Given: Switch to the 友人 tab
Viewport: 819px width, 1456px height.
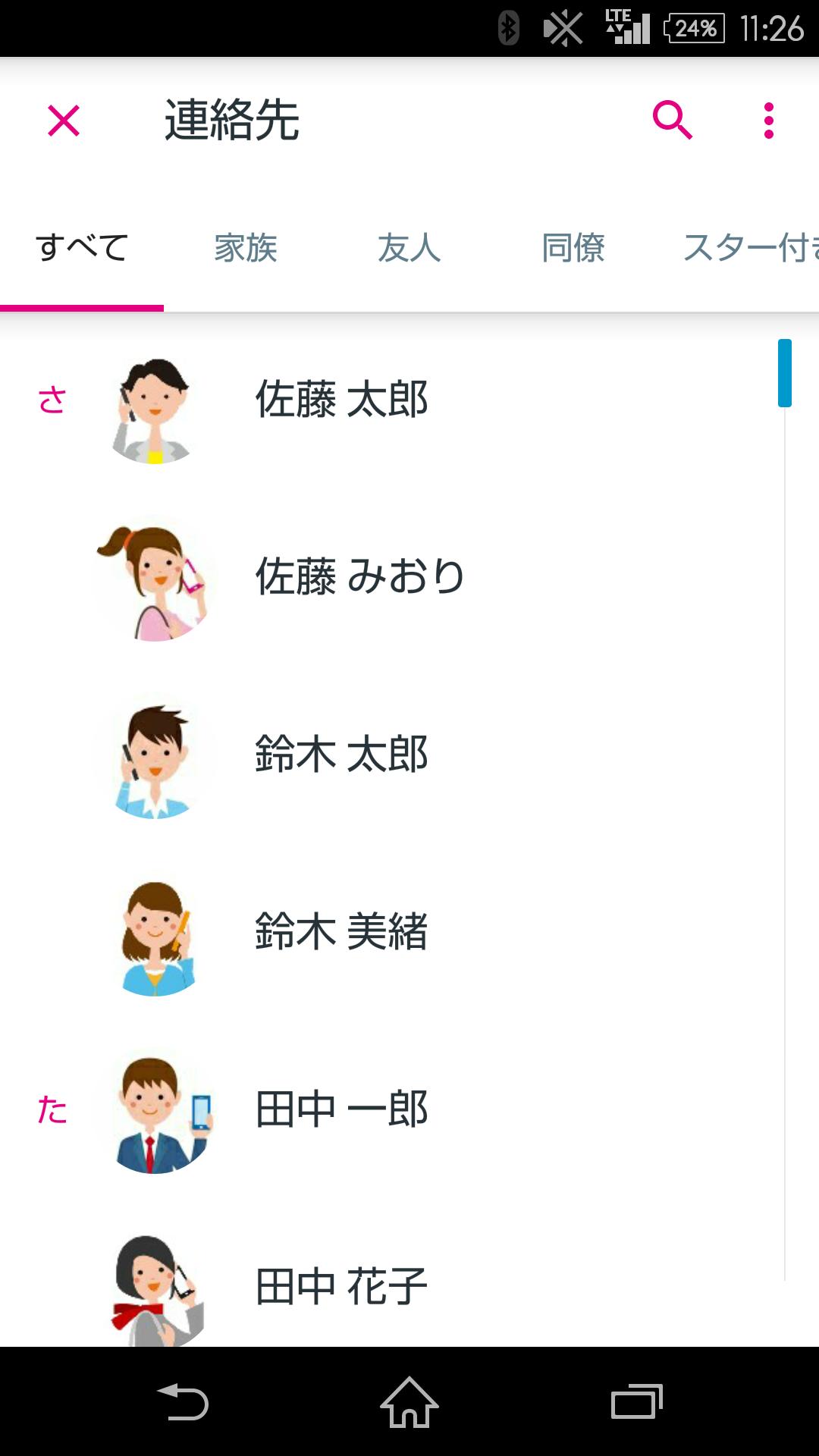Looking at the screenshot, I should pyautogui.click(x=409, y=248).
